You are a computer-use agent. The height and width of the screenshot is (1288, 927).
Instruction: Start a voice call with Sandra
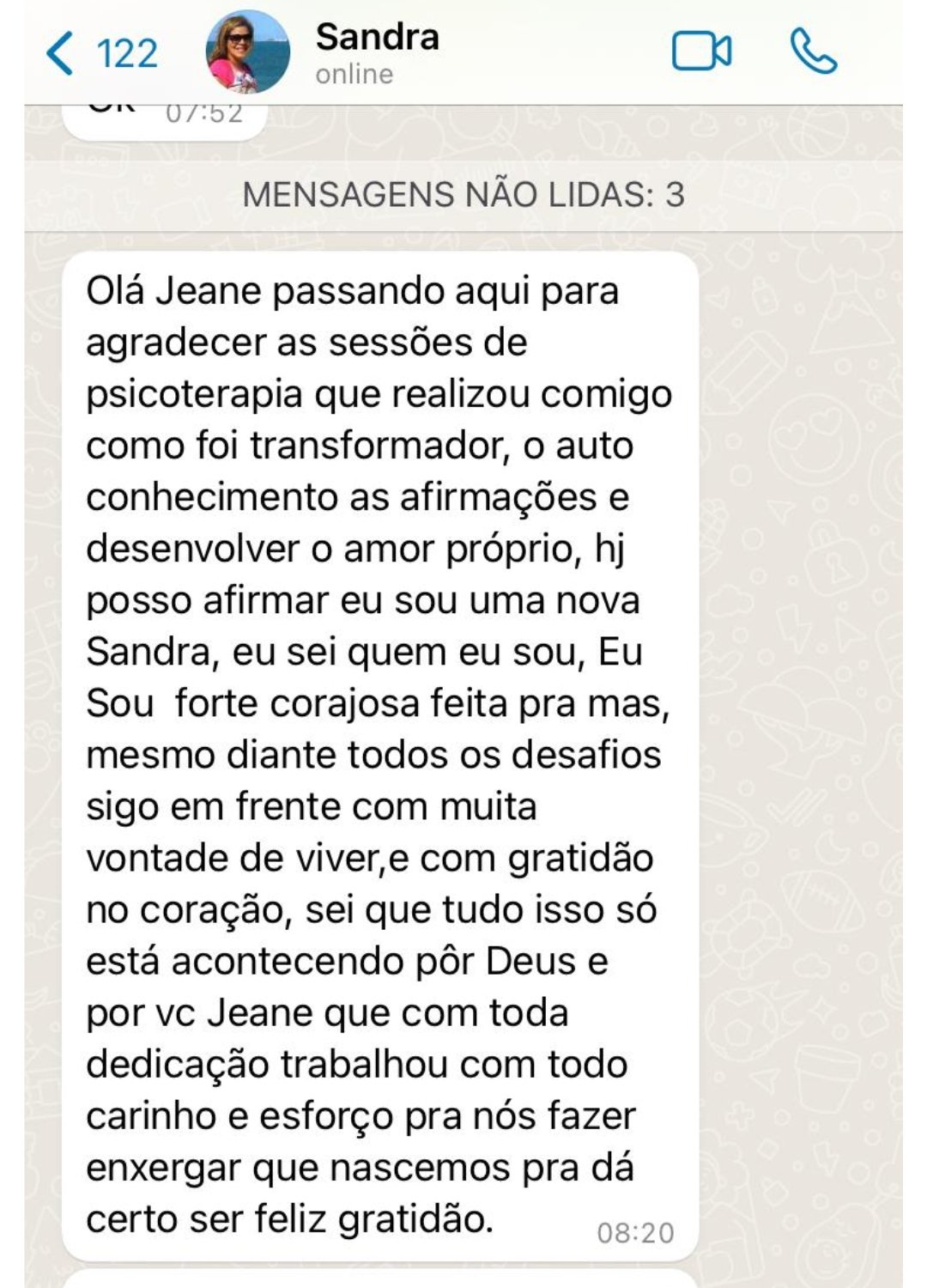click(813, 52)
